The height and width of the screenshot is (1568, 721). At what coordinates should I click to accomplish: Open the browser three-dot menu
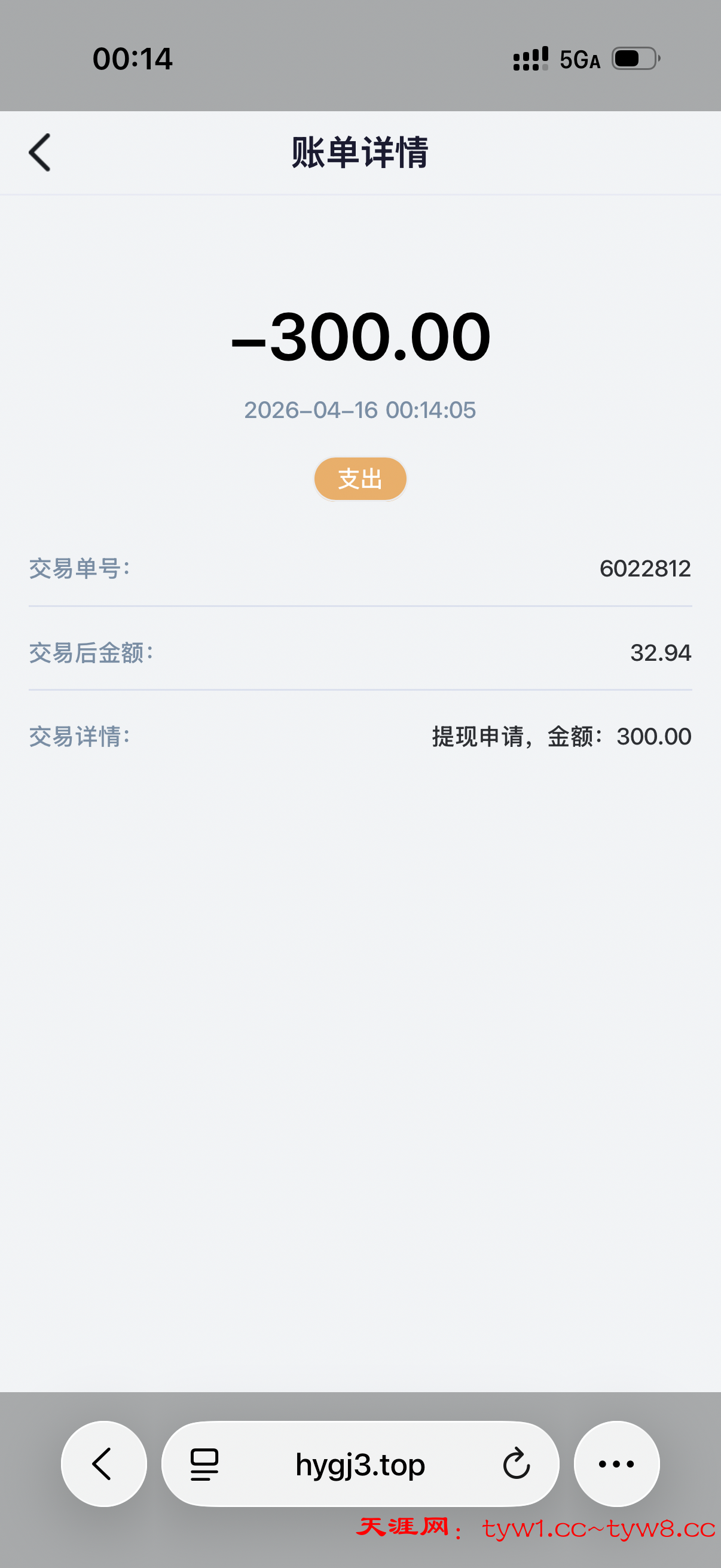tap(616, 1464)
